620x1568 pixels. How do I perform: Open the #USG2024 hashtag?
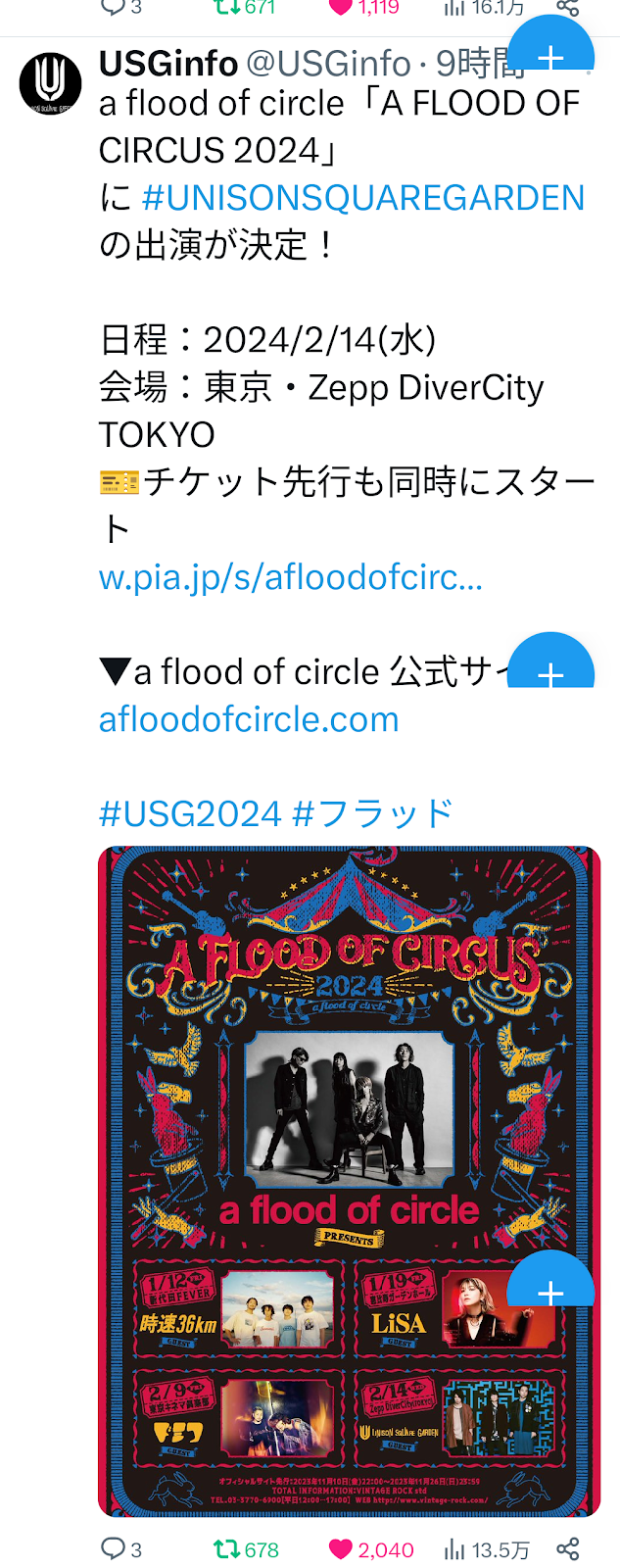tap(190, 813)
